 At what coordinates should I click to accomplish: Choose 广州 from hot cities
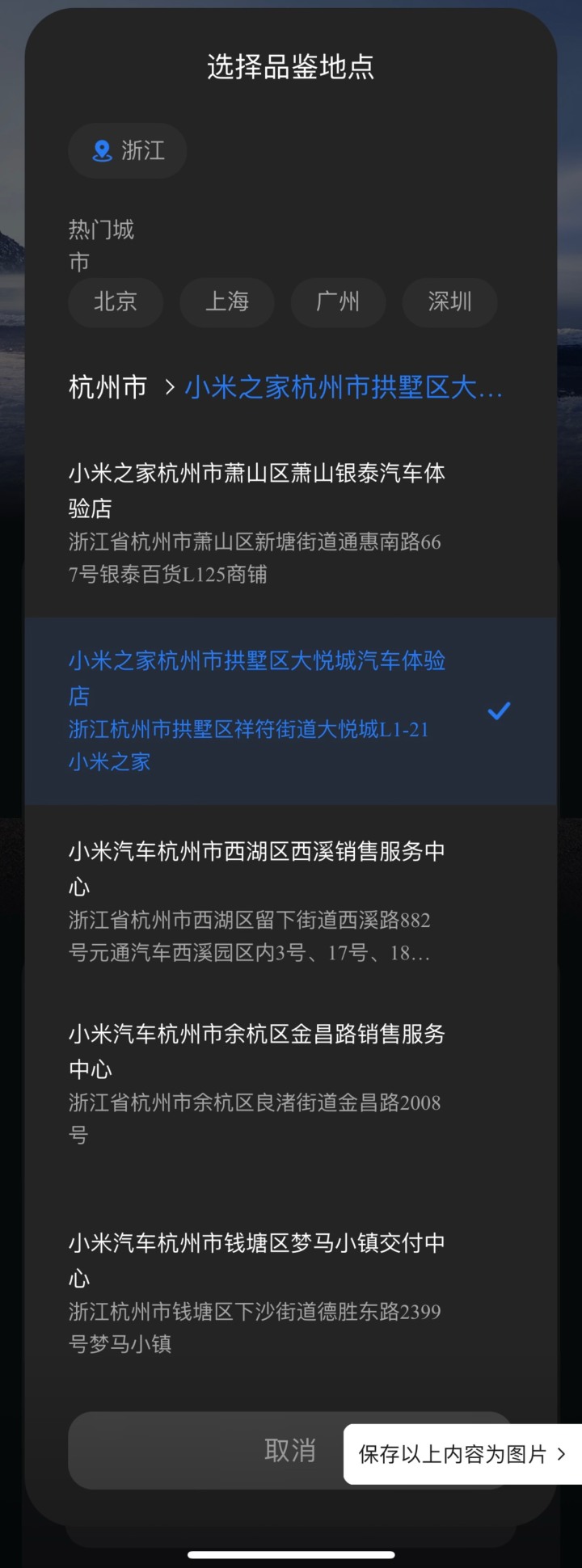point(338,302)
